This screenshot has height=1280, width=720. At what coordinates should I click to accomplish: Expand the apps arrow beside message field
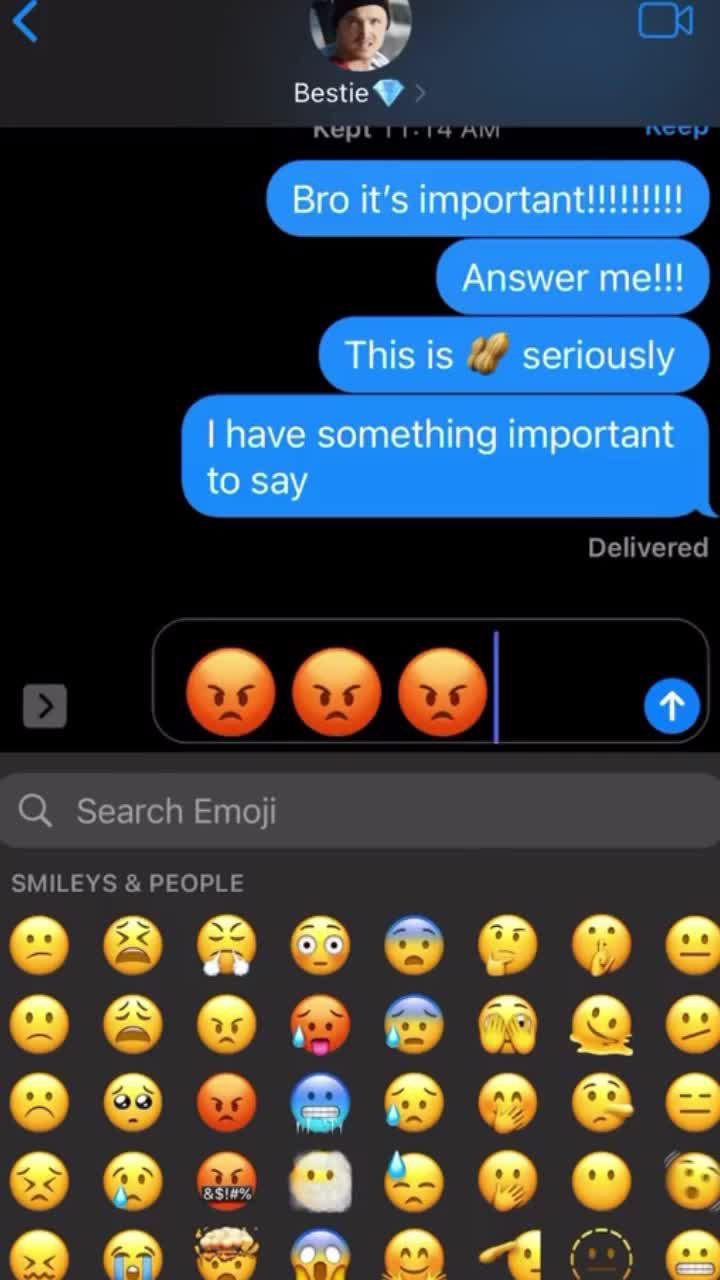[45, 706]
